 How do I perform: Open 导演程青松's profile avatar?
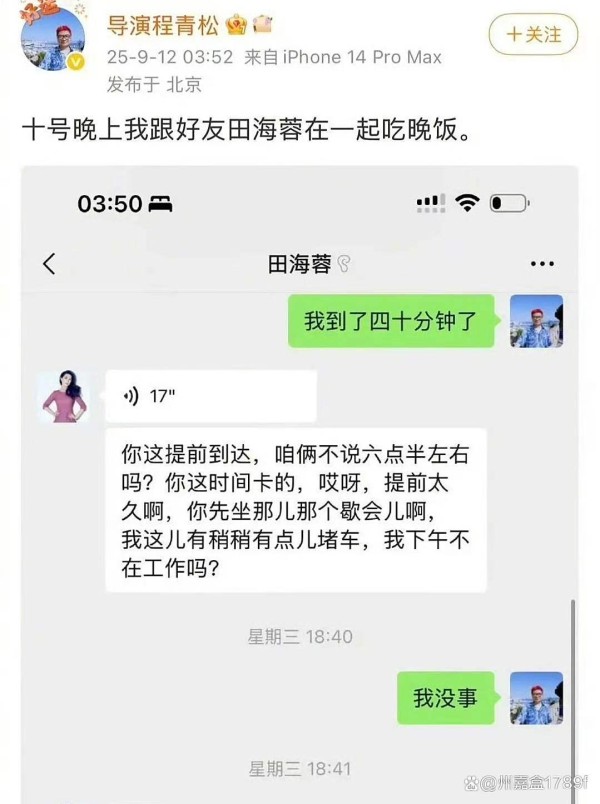(x=52, y=40)
